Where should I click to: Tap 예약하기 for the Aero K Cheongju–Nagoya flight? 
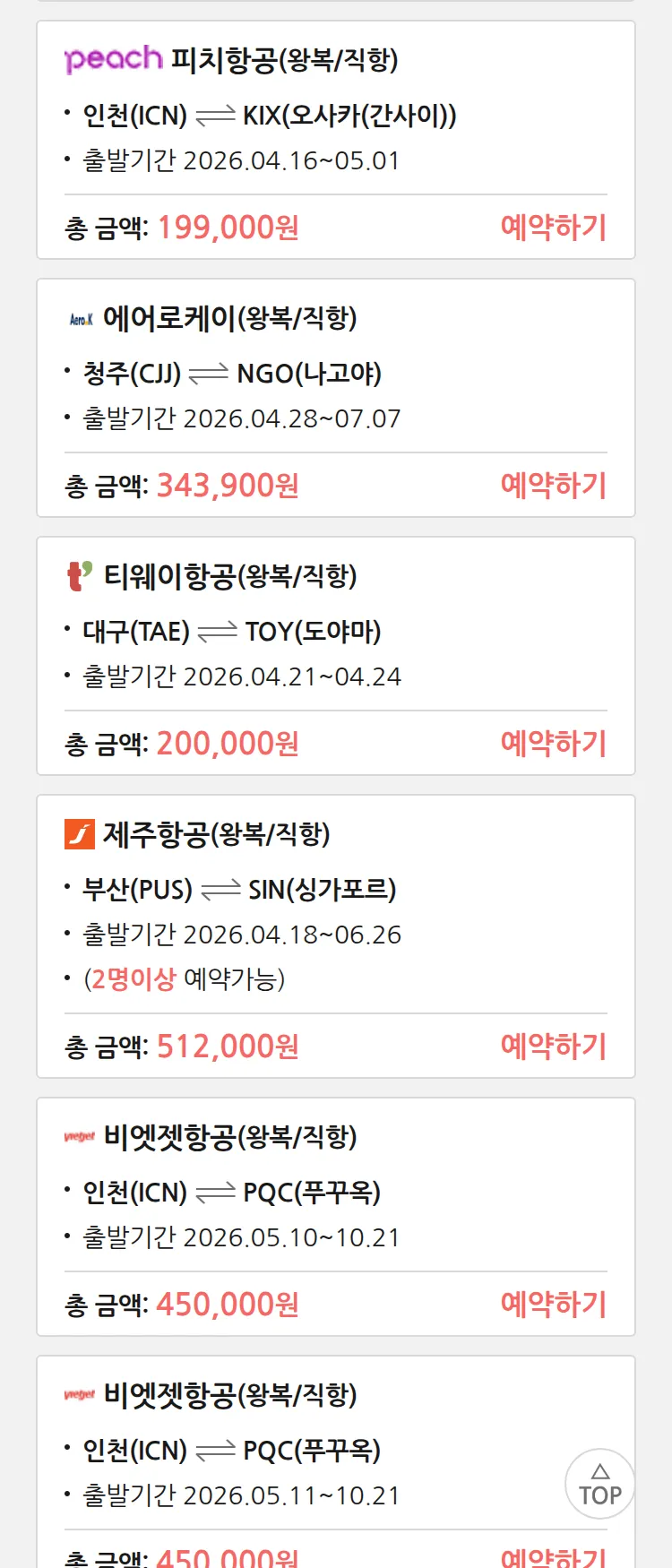pos(553,486)
